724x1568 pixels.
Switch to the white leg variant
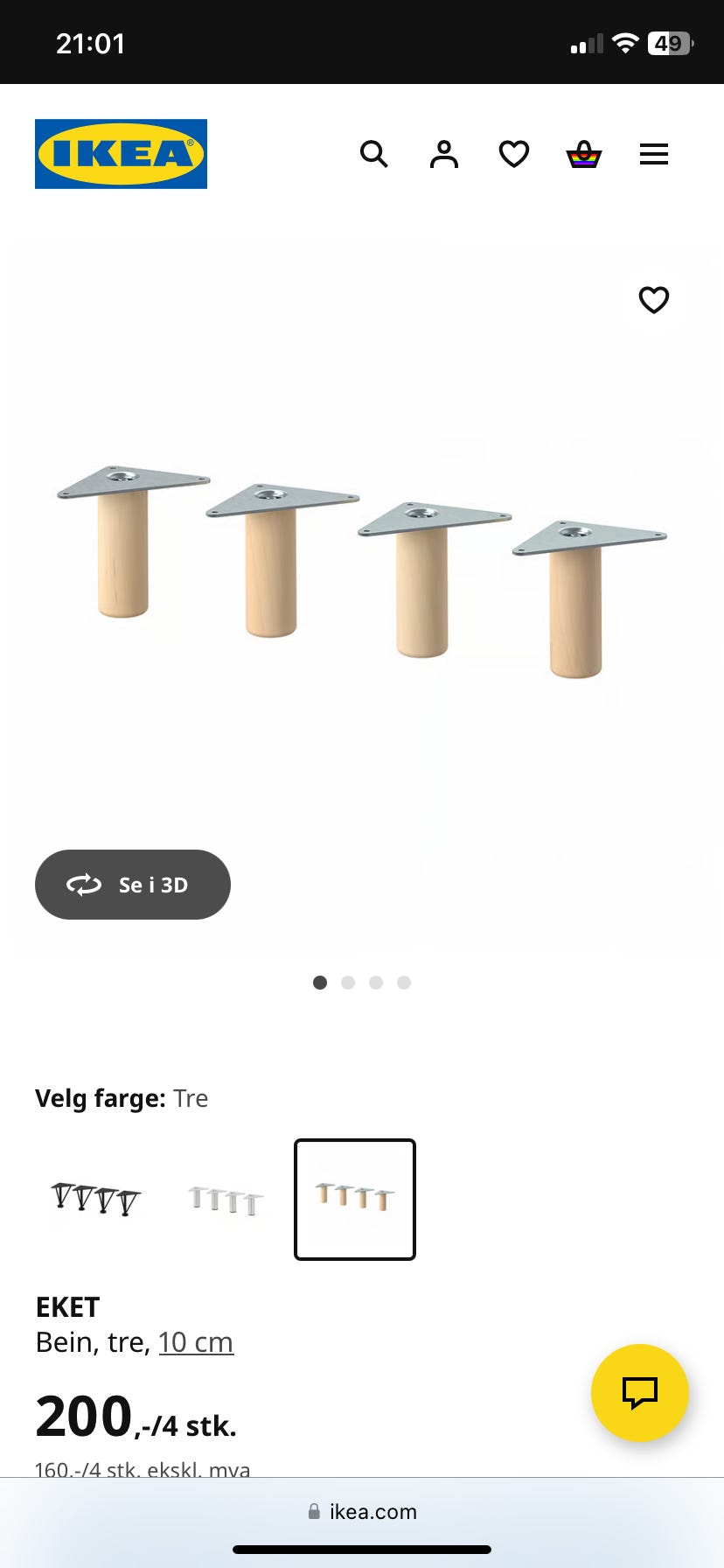225,1199
